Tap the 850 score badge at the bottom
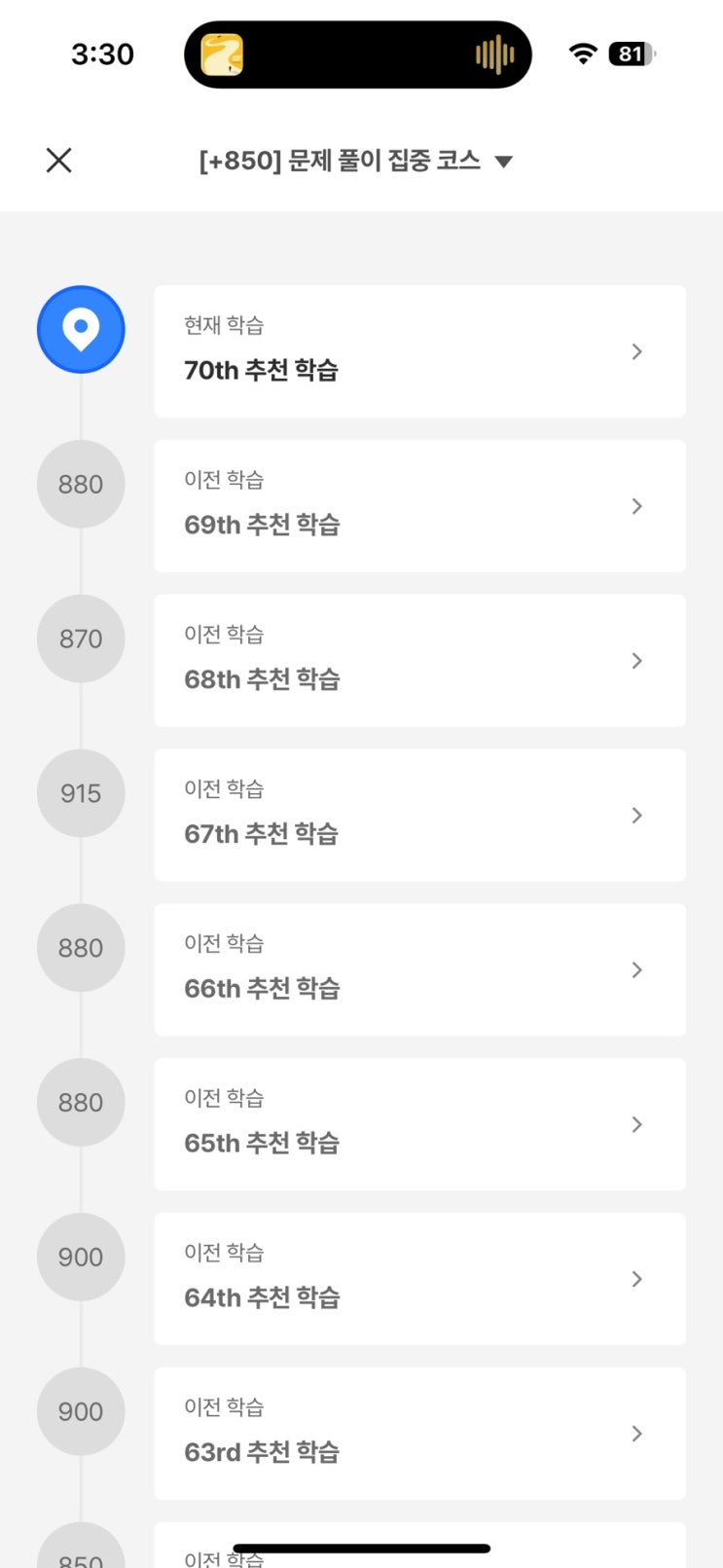The height and width of the screenshot is (1568, 723). point(81,1557)
